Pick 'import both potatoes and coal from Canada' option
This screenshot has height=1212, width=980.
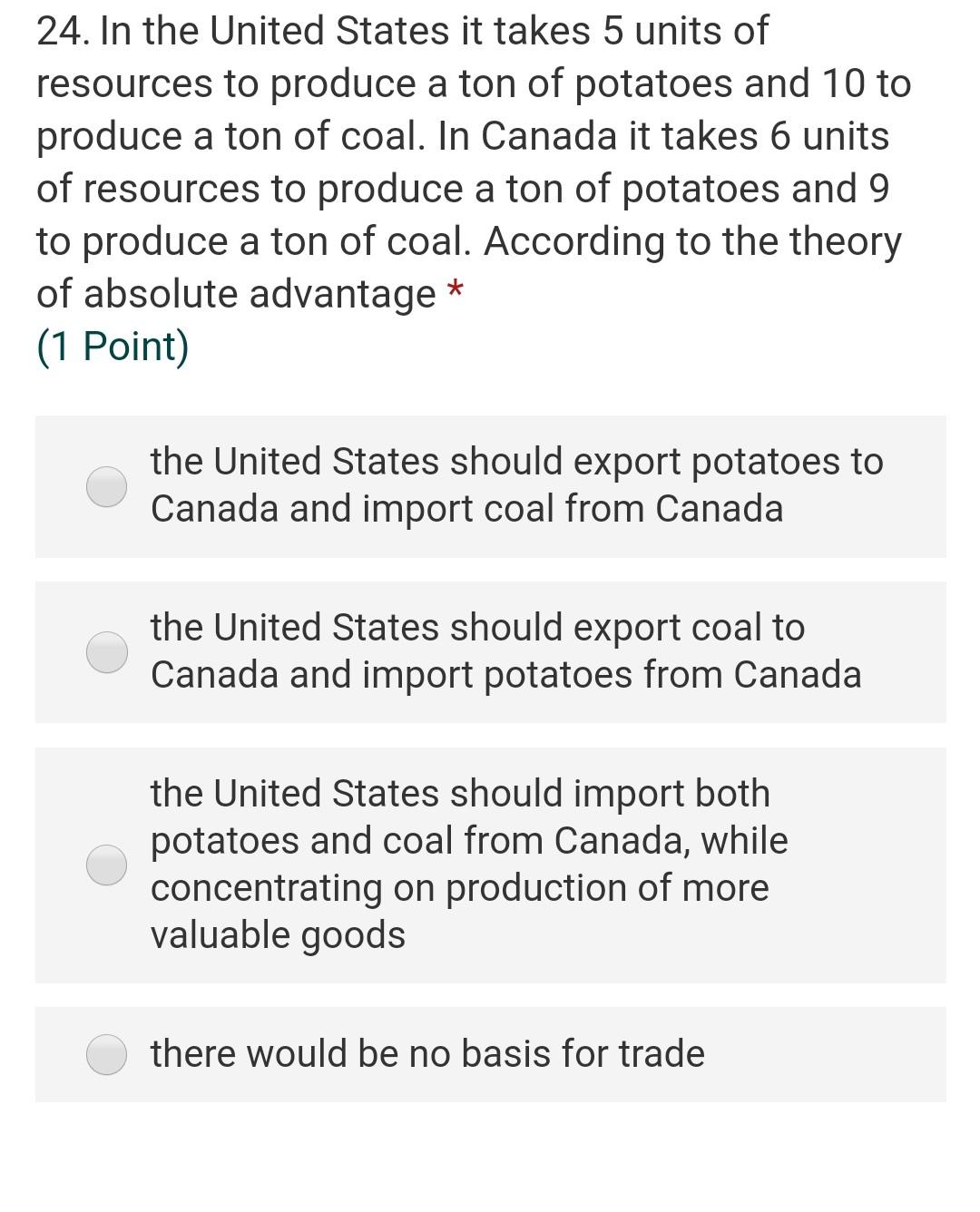(x=107, y=865)
